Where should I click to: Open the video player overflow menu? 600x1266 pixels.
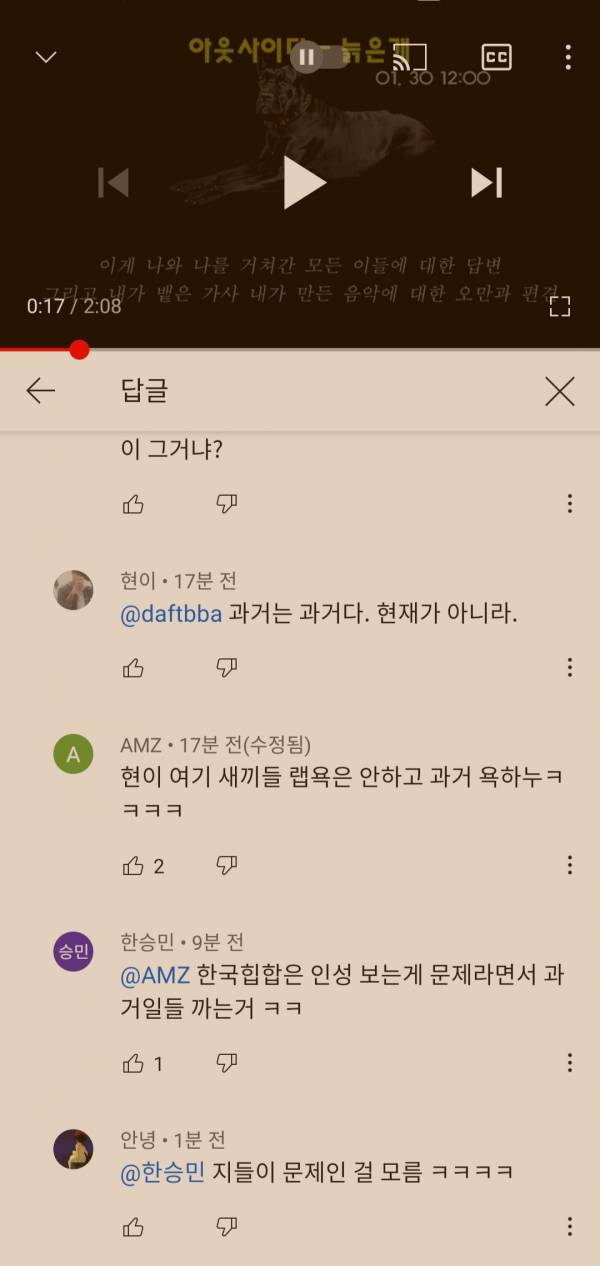tap(568, 57)
